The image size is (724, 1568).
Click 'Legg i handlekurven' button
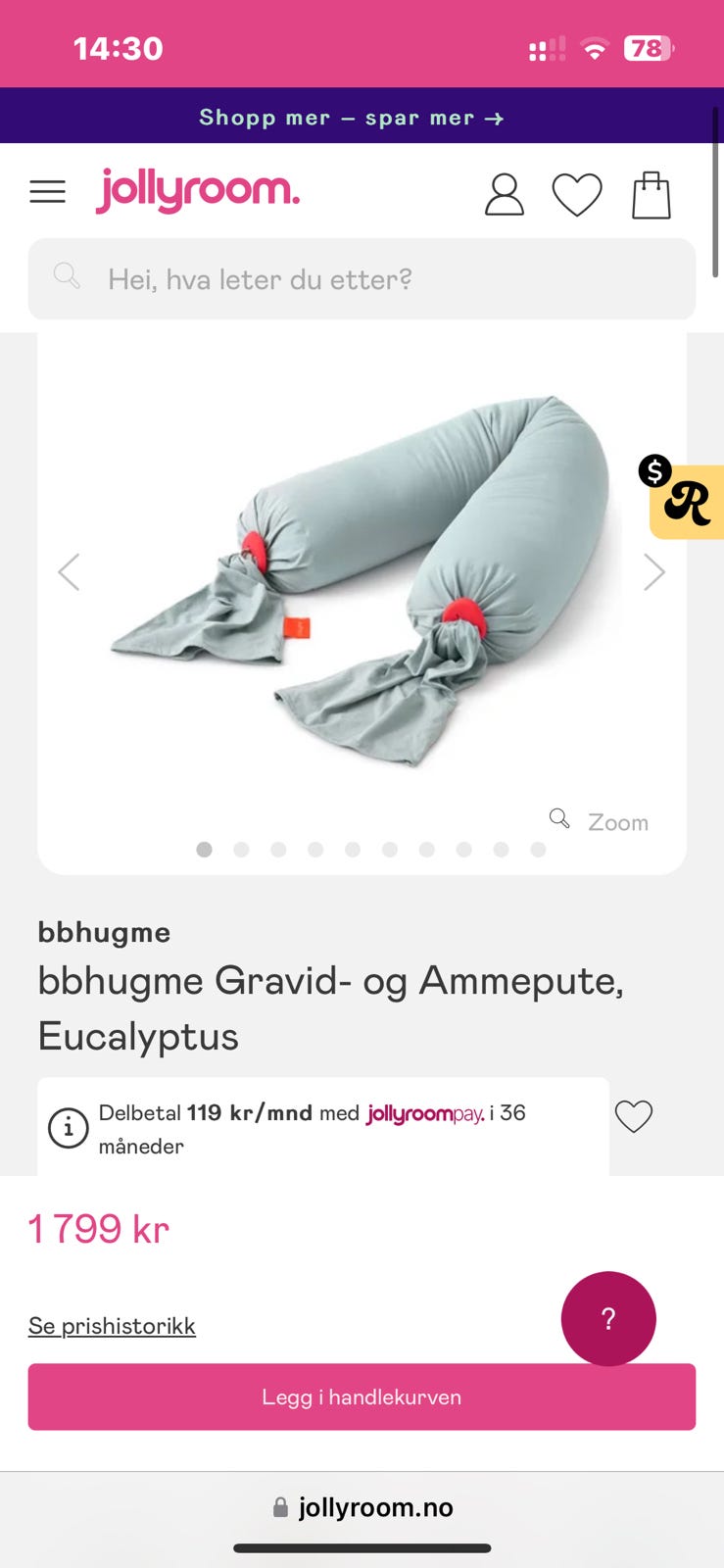[362, 1396]
